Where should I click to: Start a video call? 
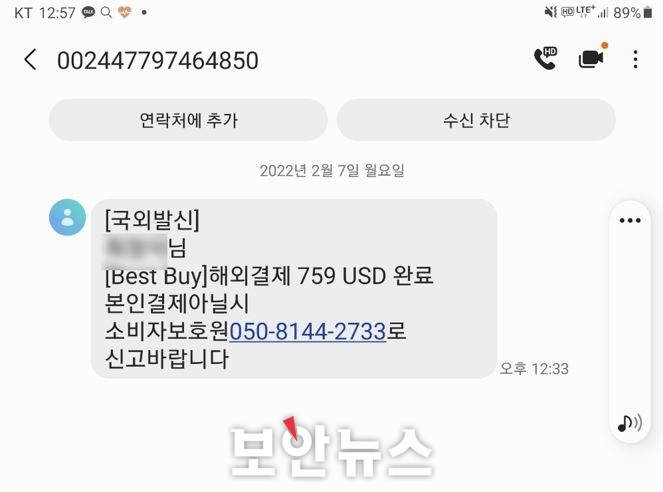pos(592,59)
